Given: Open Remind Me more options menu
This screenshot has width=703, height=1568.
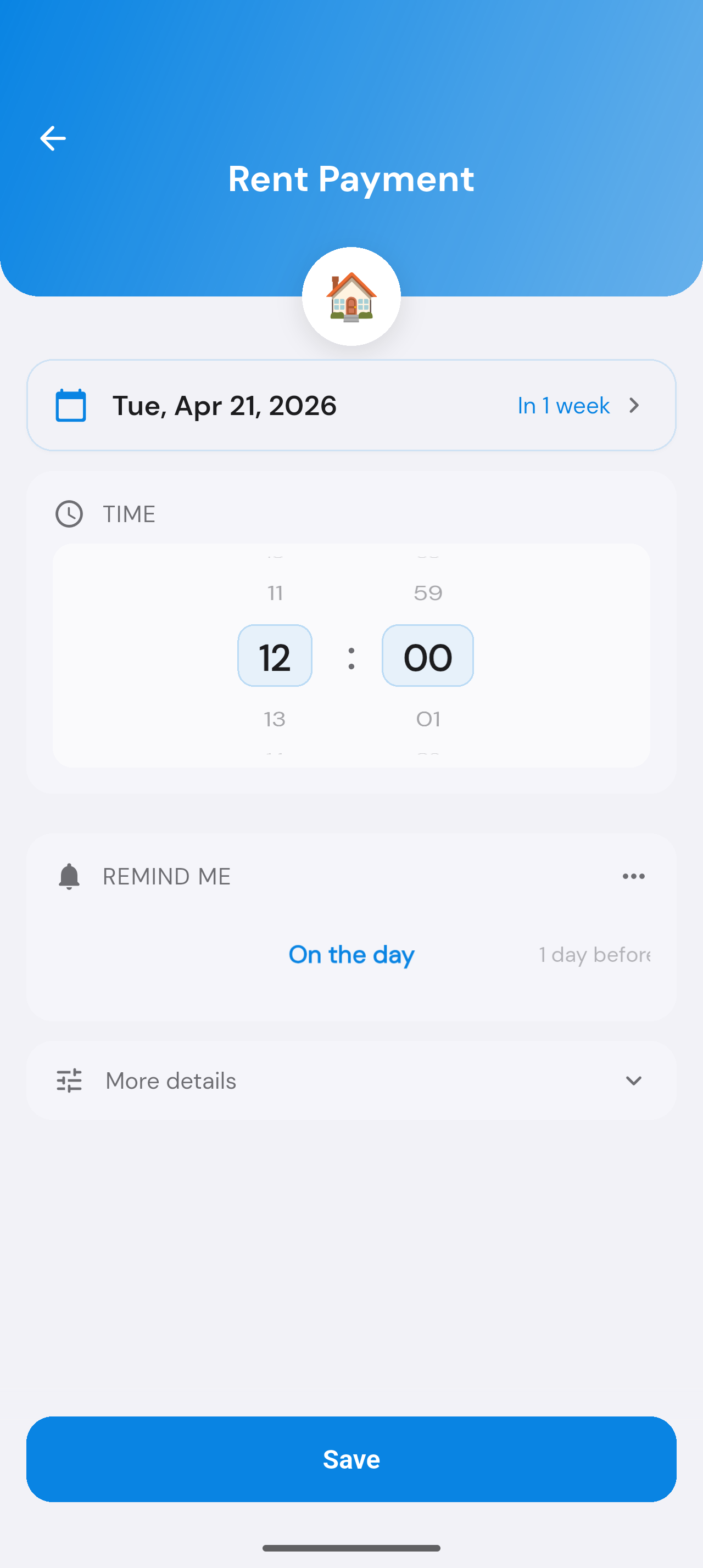Looking at the screenshot, I should pyautogui.click(x=633, y=877).
